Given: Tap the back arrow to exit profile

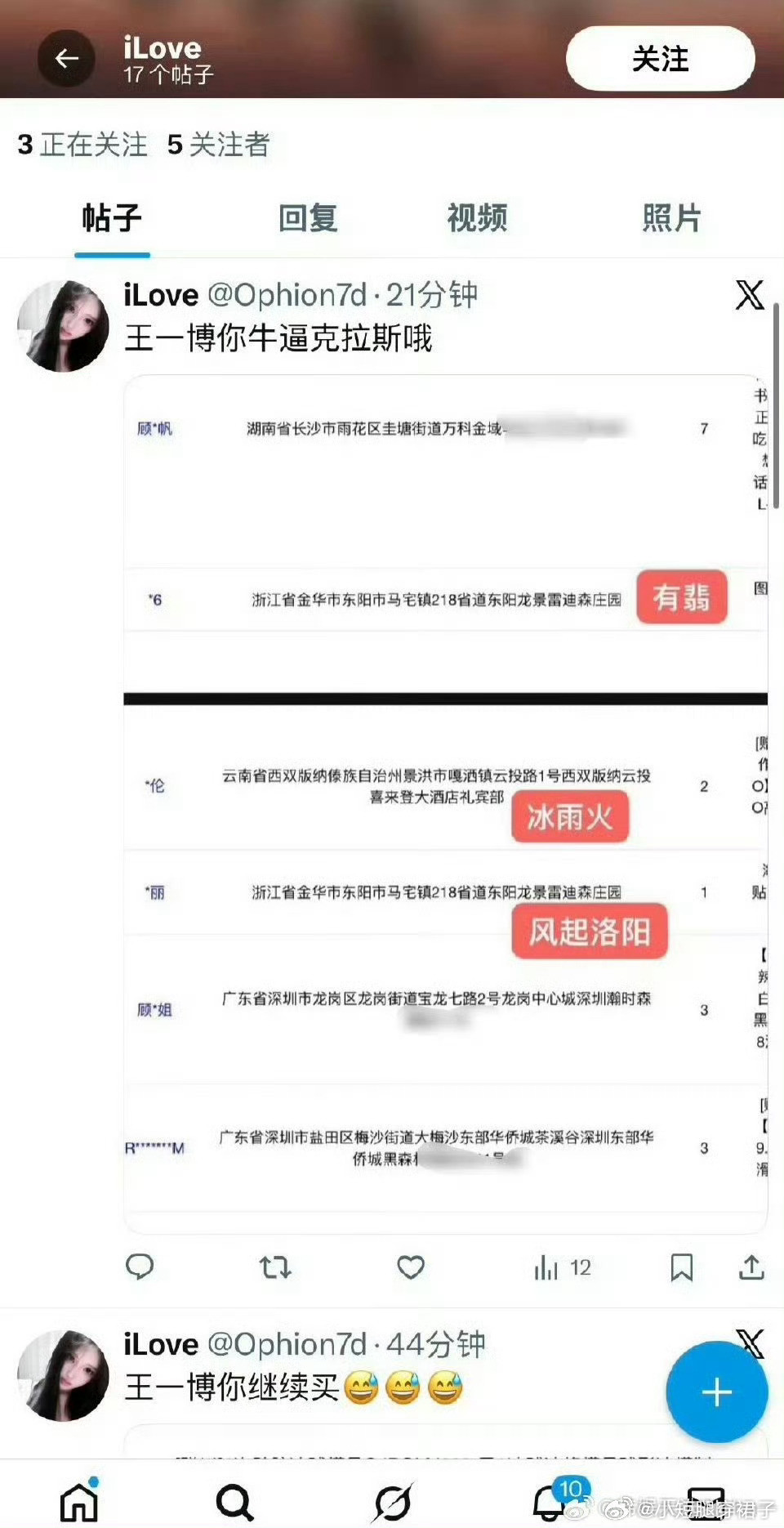Looking at the screenshot, I should 67,58.
